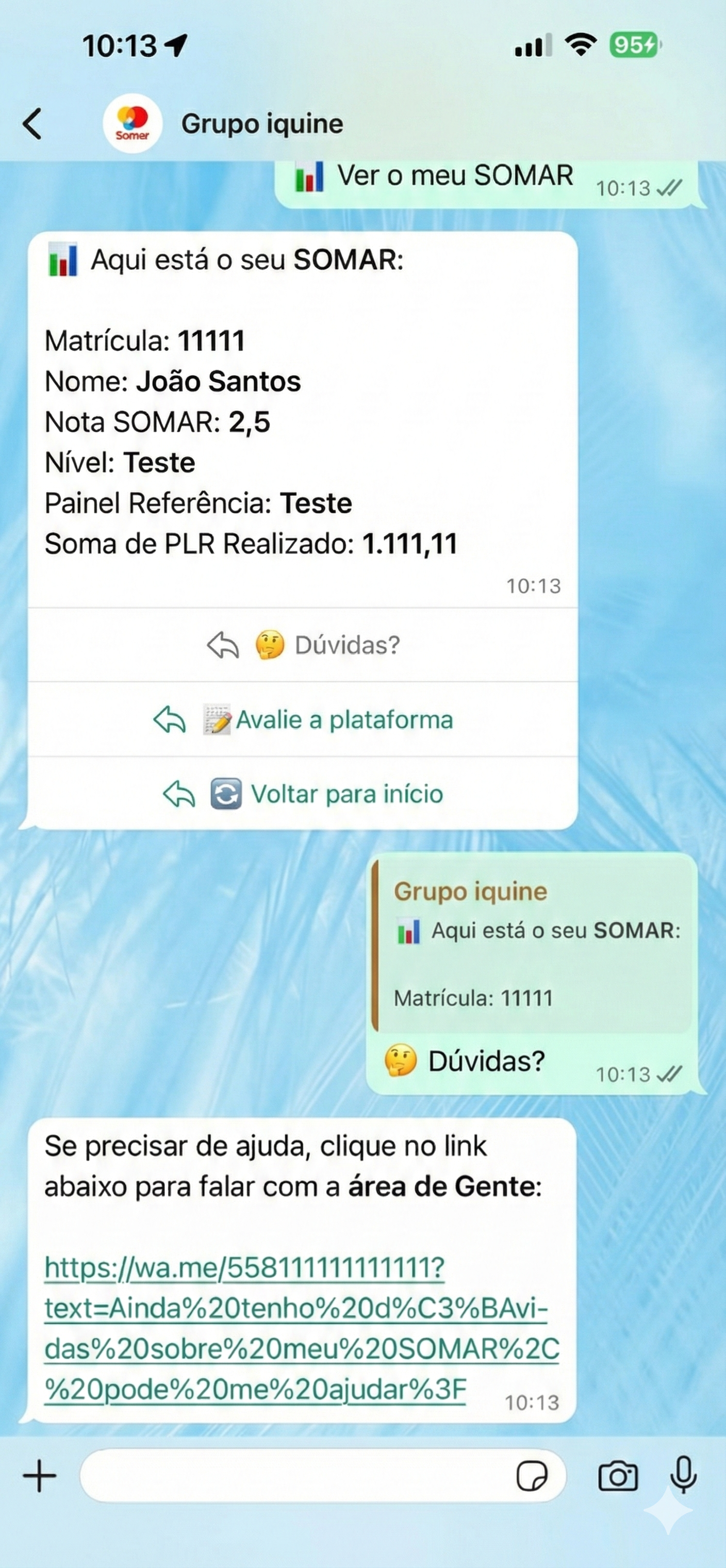The width and height of the screenshot is (726, 1568).
Task: Open the Somer profile picture
Action: click(131, 122)
